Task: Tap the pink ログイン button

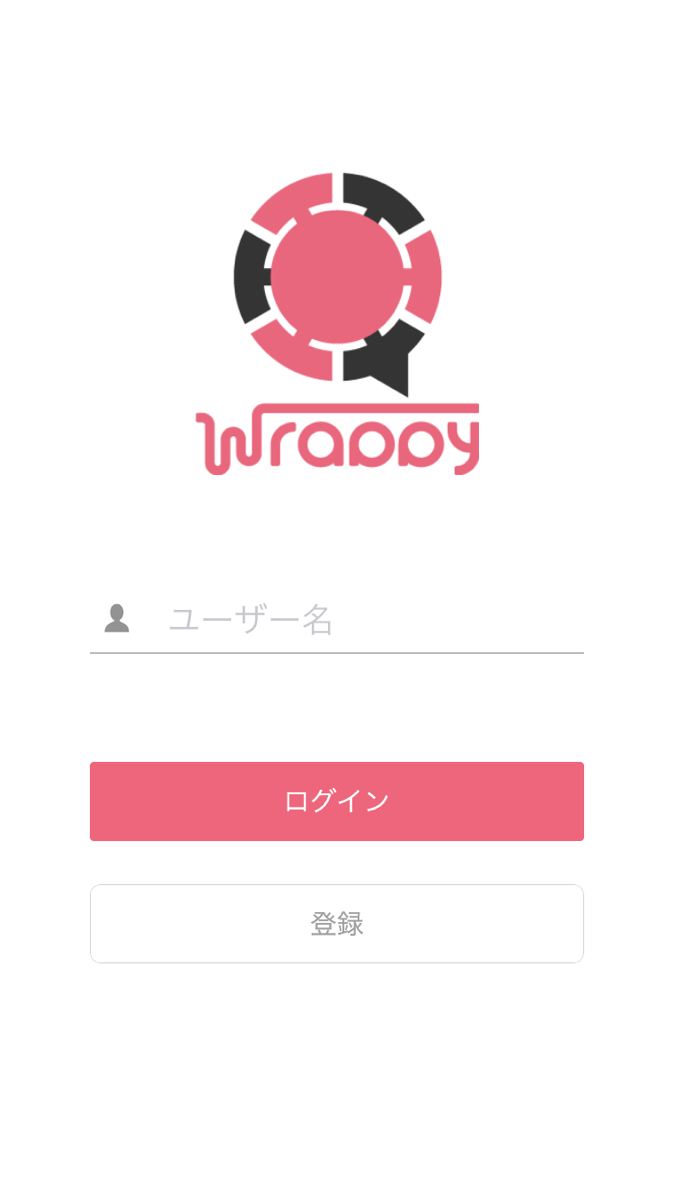Action: (337, 801)
